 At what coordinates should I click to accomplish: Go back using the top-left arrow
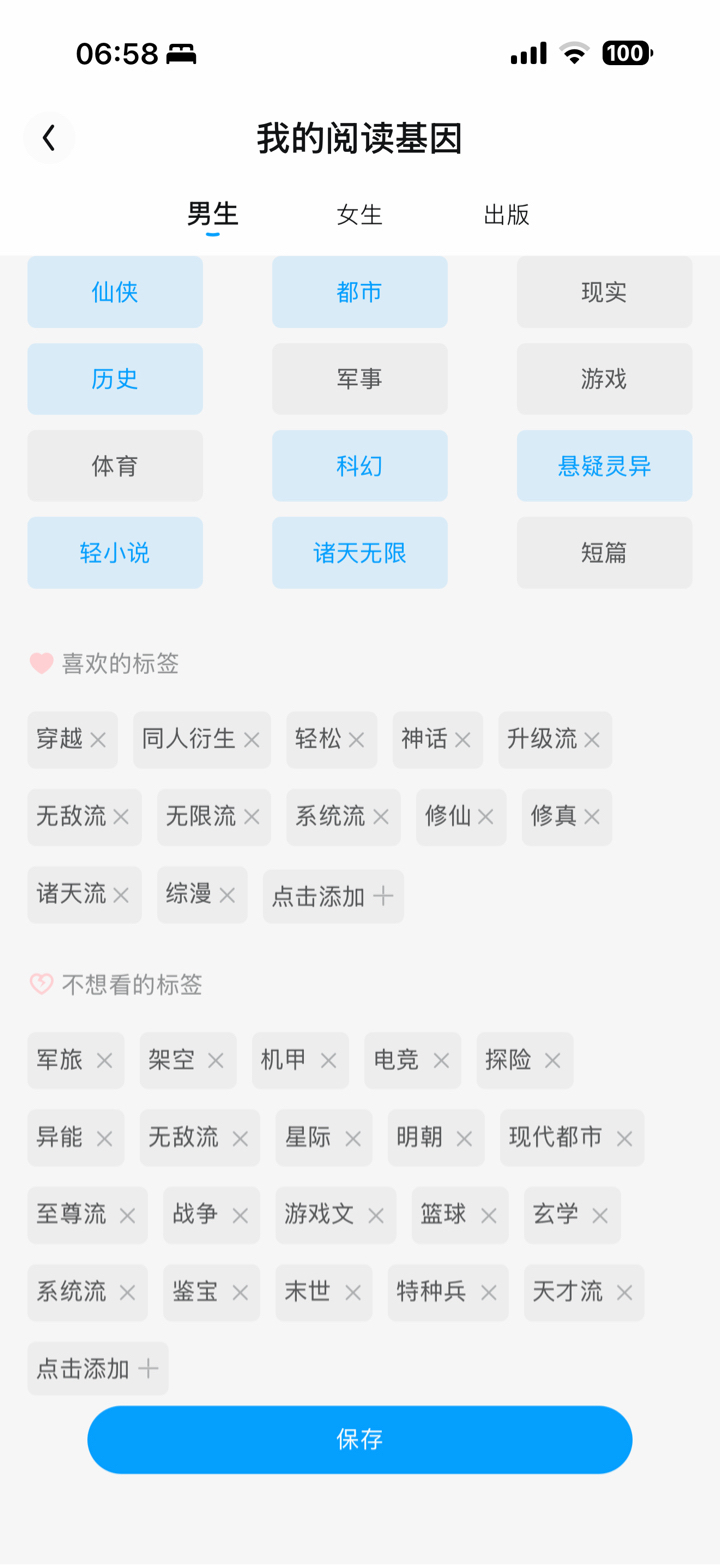tap(48, 138)
